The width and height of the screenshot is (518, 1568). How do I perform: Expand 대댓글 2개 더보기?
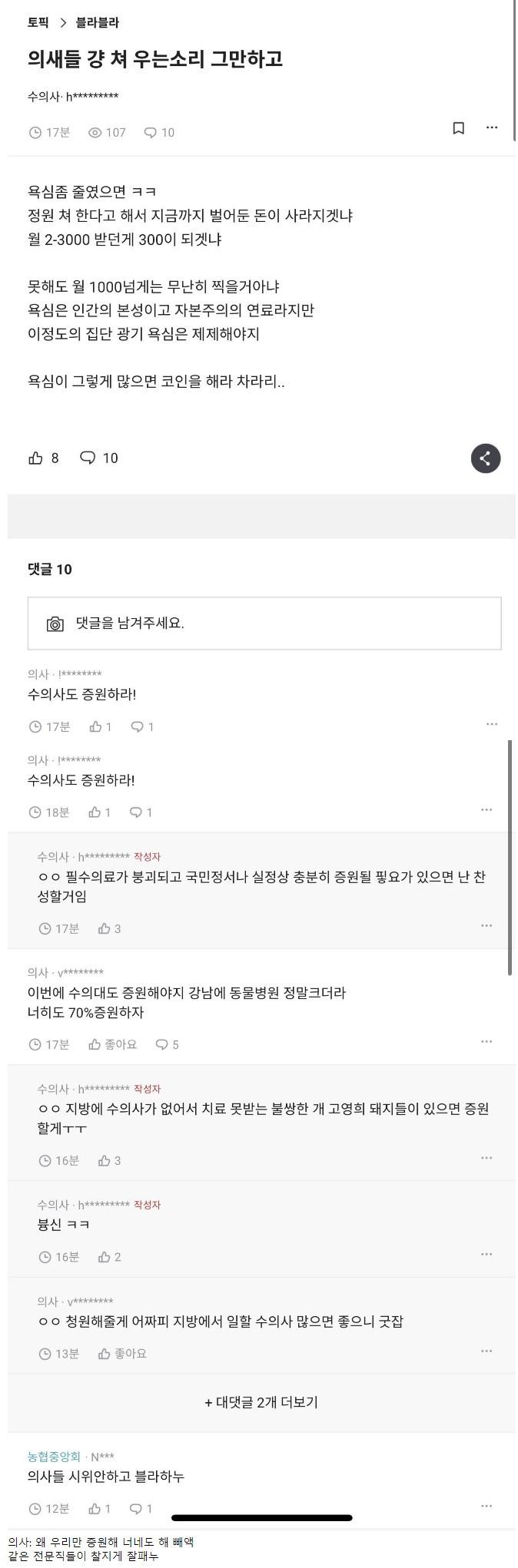[x=261, y=1402]
